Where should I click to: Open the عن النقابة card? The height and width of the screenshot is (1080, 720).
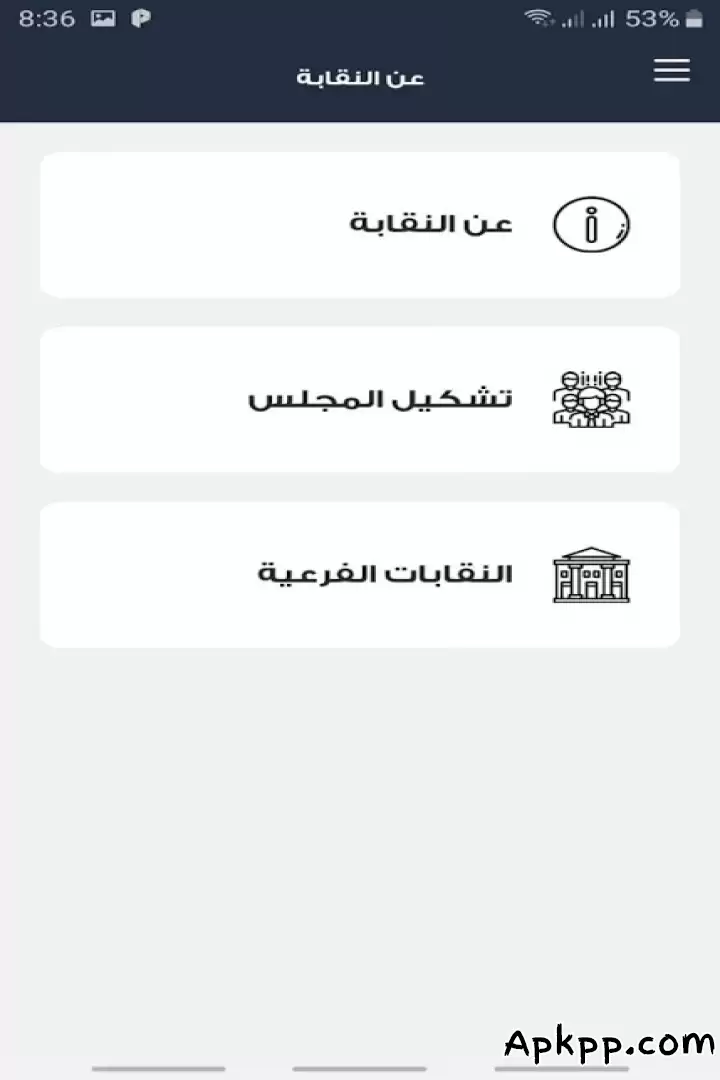pos(360,225)
